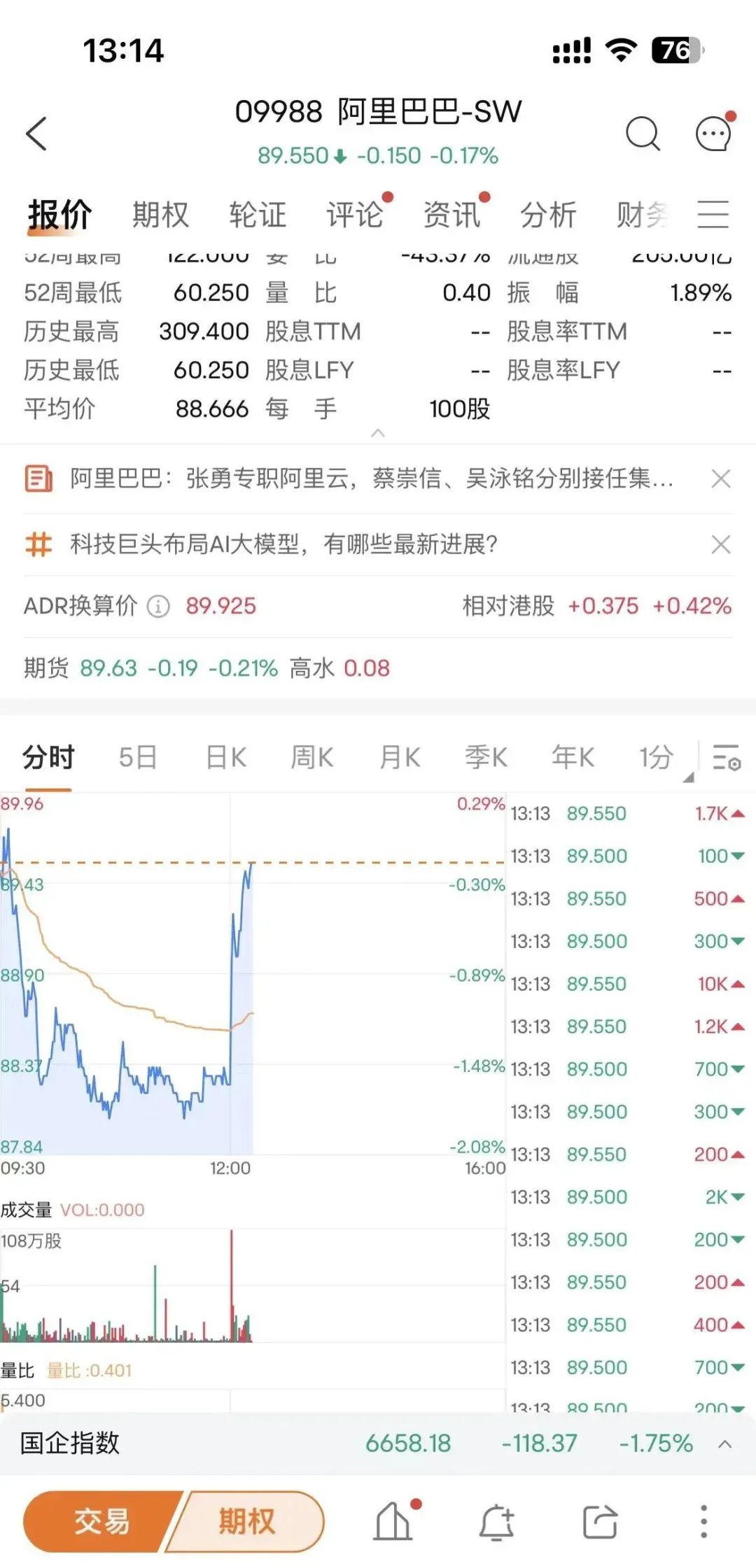The width and height of the screenshot is (756, 1568).
Task: Open the tab list menu icon
Action: coord(713,214)
